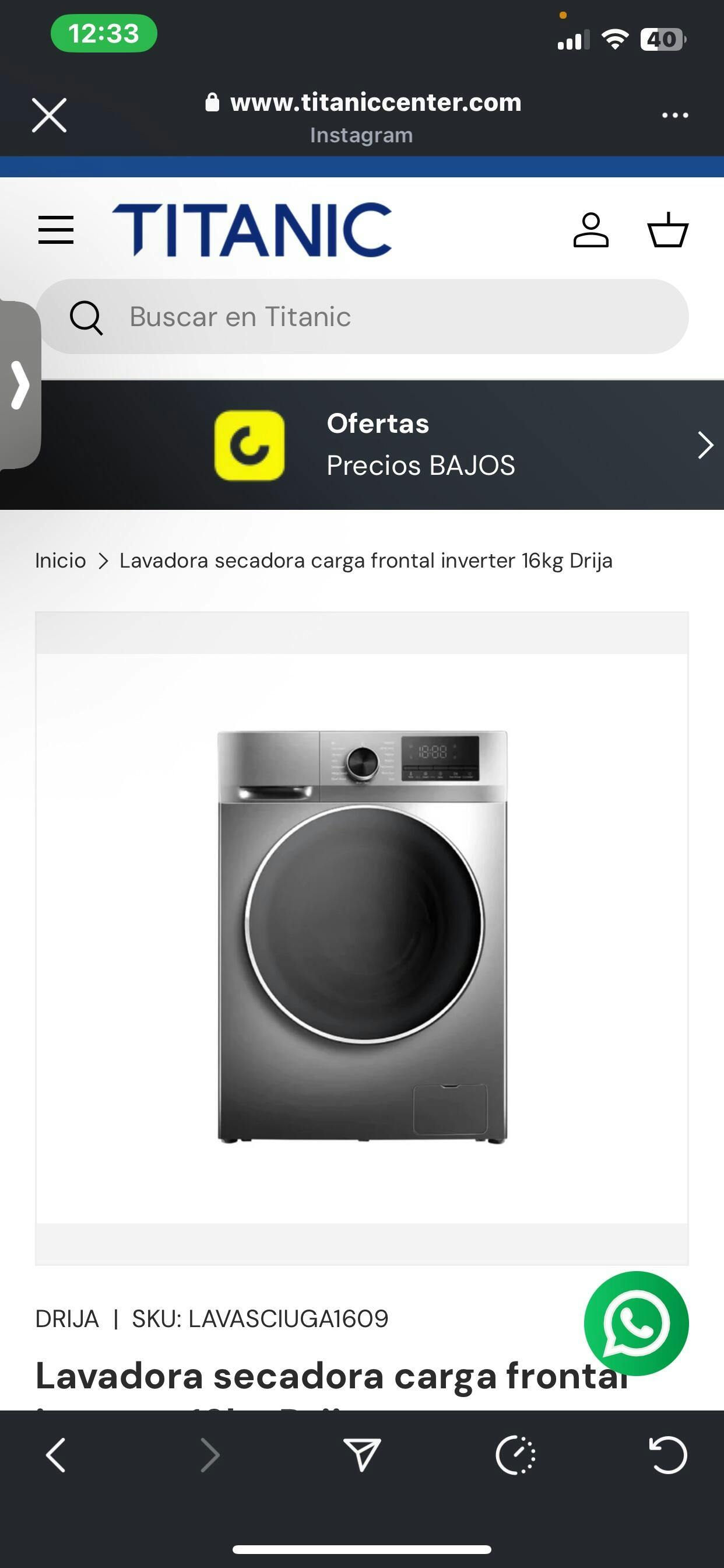
Task: Go to Inicio via breadcrumb
Action: click(x=60, y=561)
